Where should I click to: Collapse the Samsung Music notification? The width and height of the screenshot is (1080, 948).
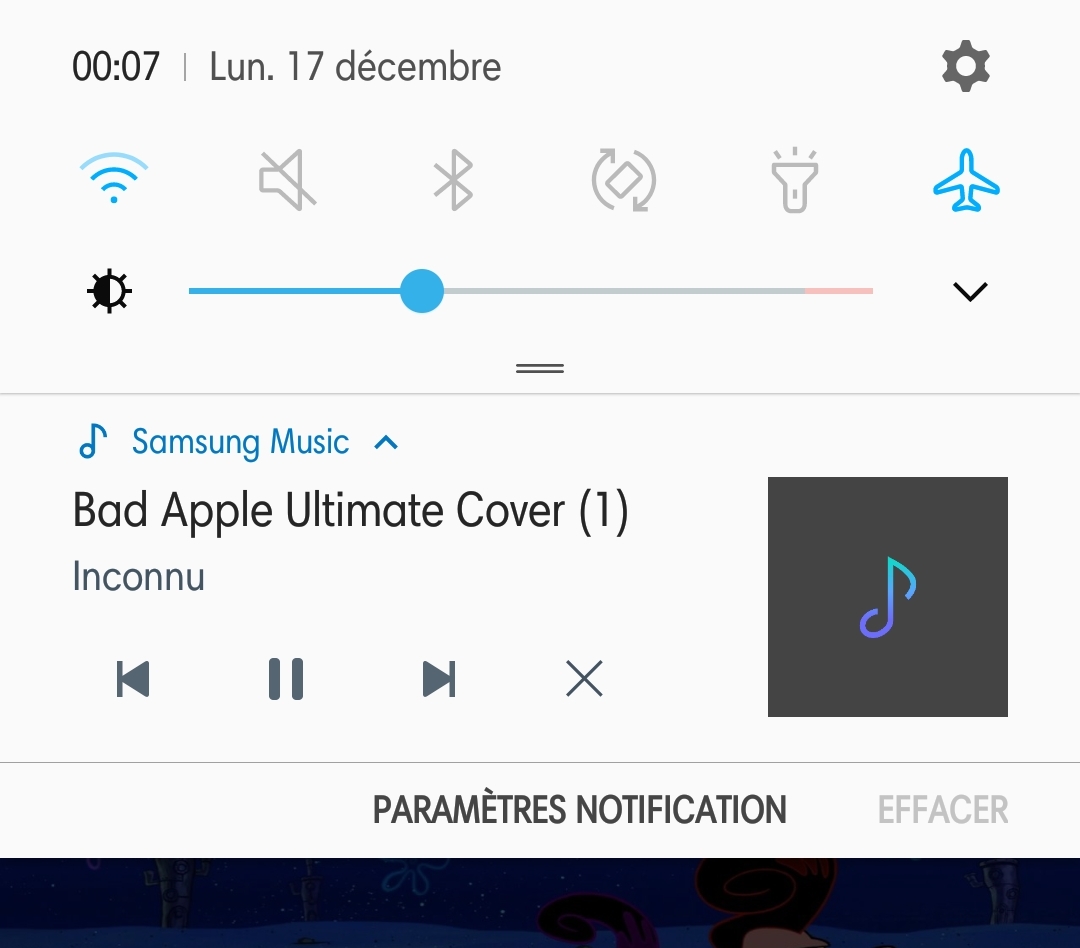pyautogui.click(x=386, y=443)
